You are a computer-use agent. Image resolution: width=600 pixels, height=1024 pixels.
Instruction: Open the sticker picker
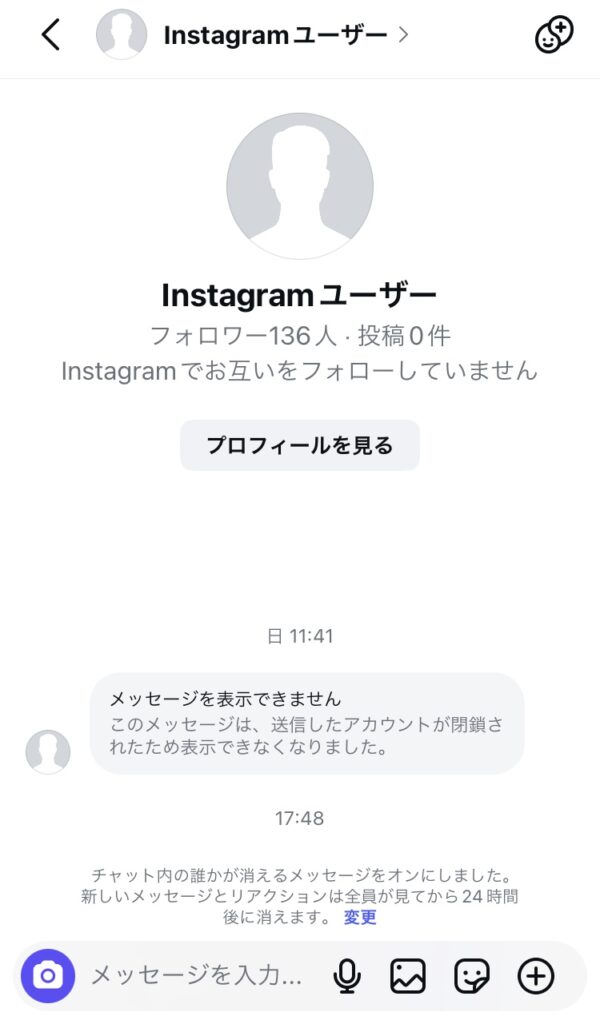pyautogui.click(x=472, y=975)
